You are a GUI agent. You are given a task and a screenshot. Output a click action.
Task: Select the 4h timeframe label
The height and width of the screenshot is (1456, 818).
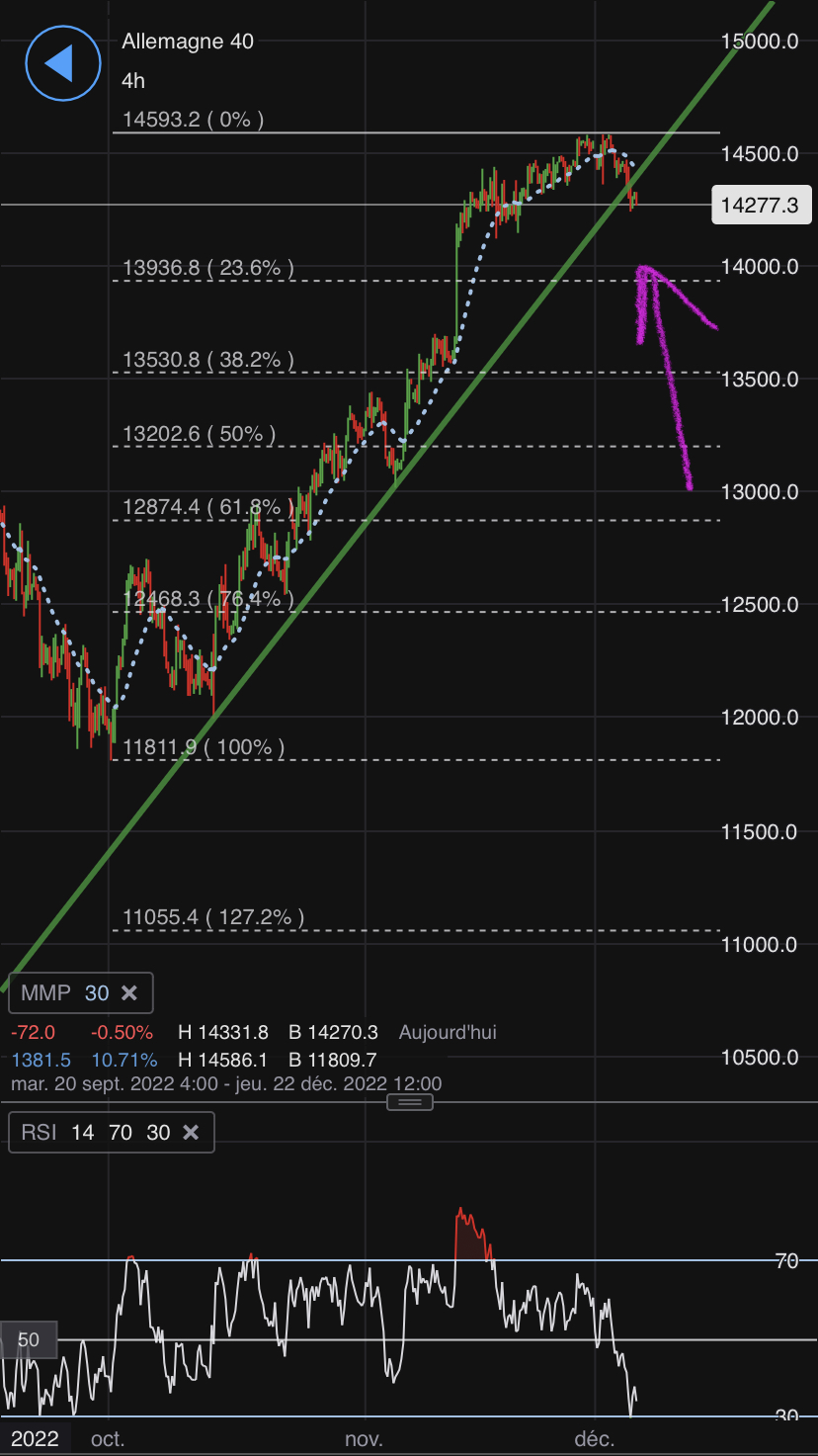click(x=133, y=80)
